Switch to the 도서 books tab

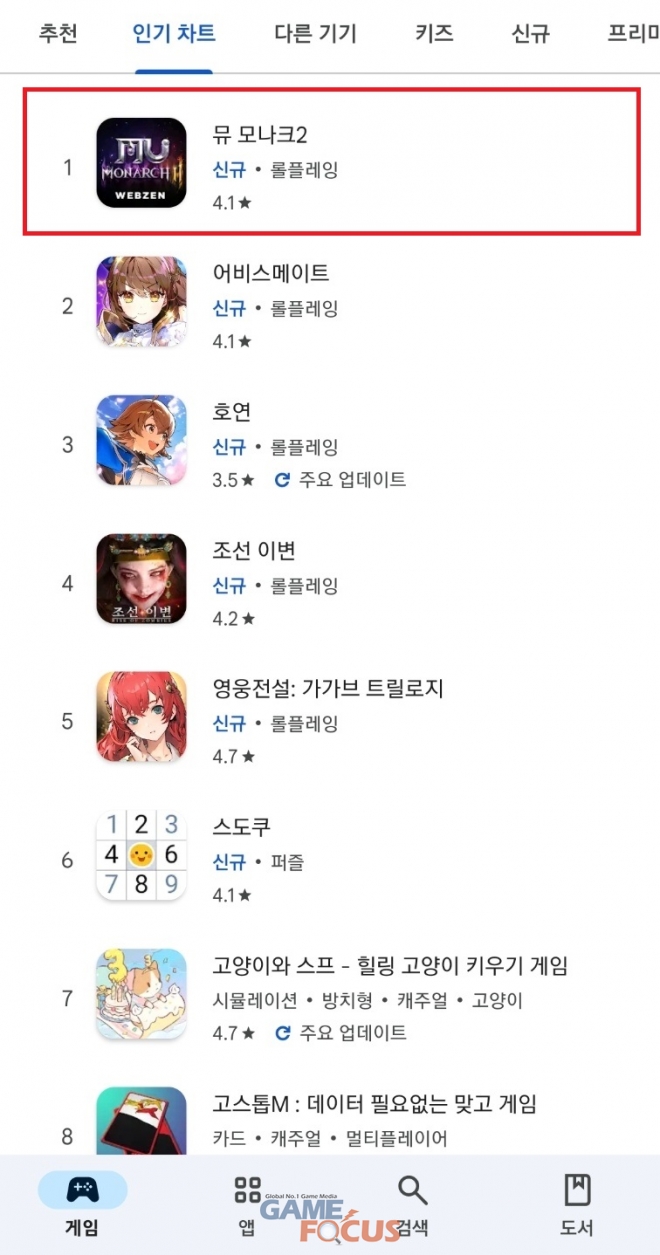[577, 1203]
